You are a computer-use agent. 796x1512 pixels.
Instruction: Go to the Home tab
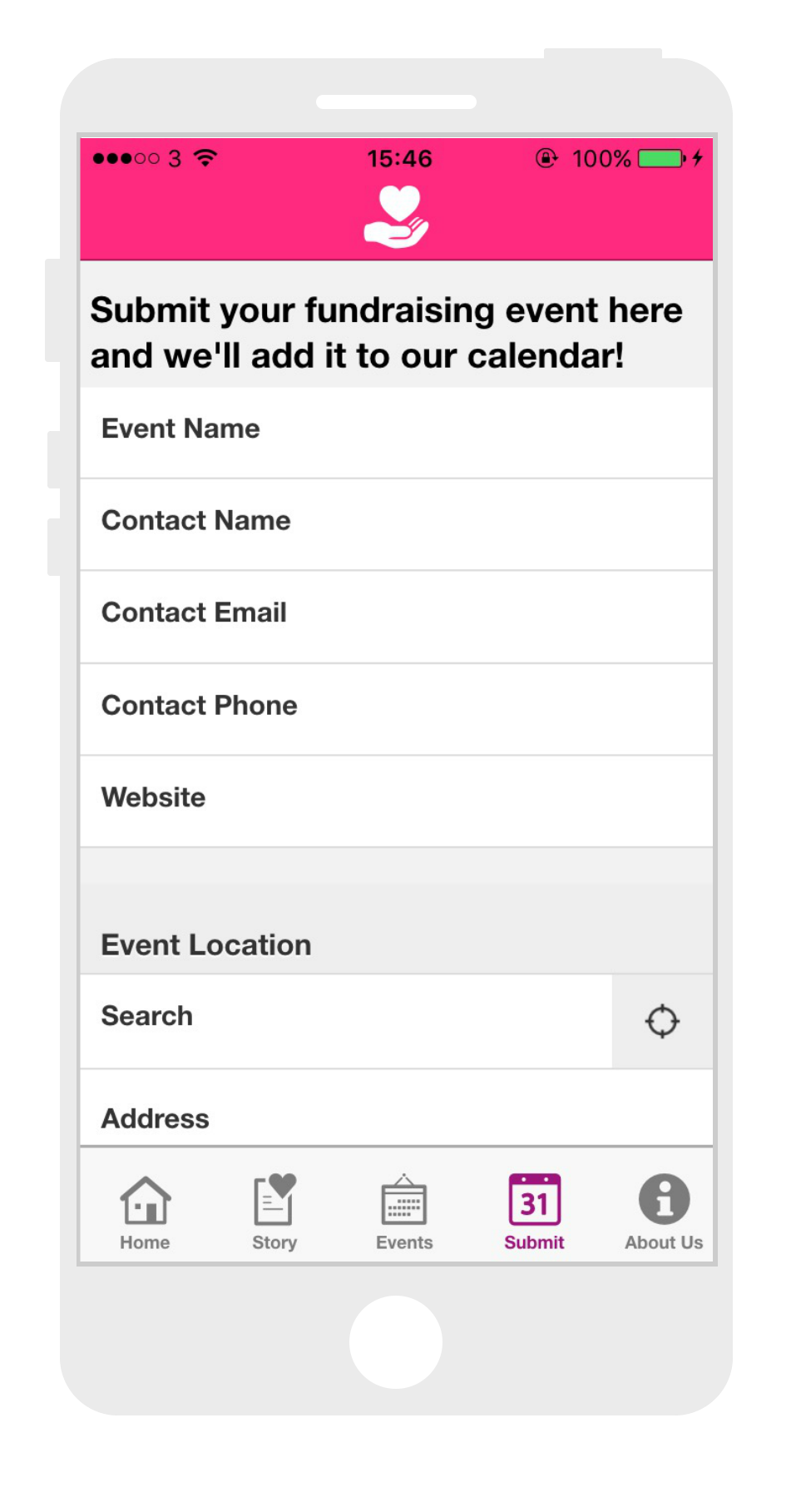point(145,1212)
